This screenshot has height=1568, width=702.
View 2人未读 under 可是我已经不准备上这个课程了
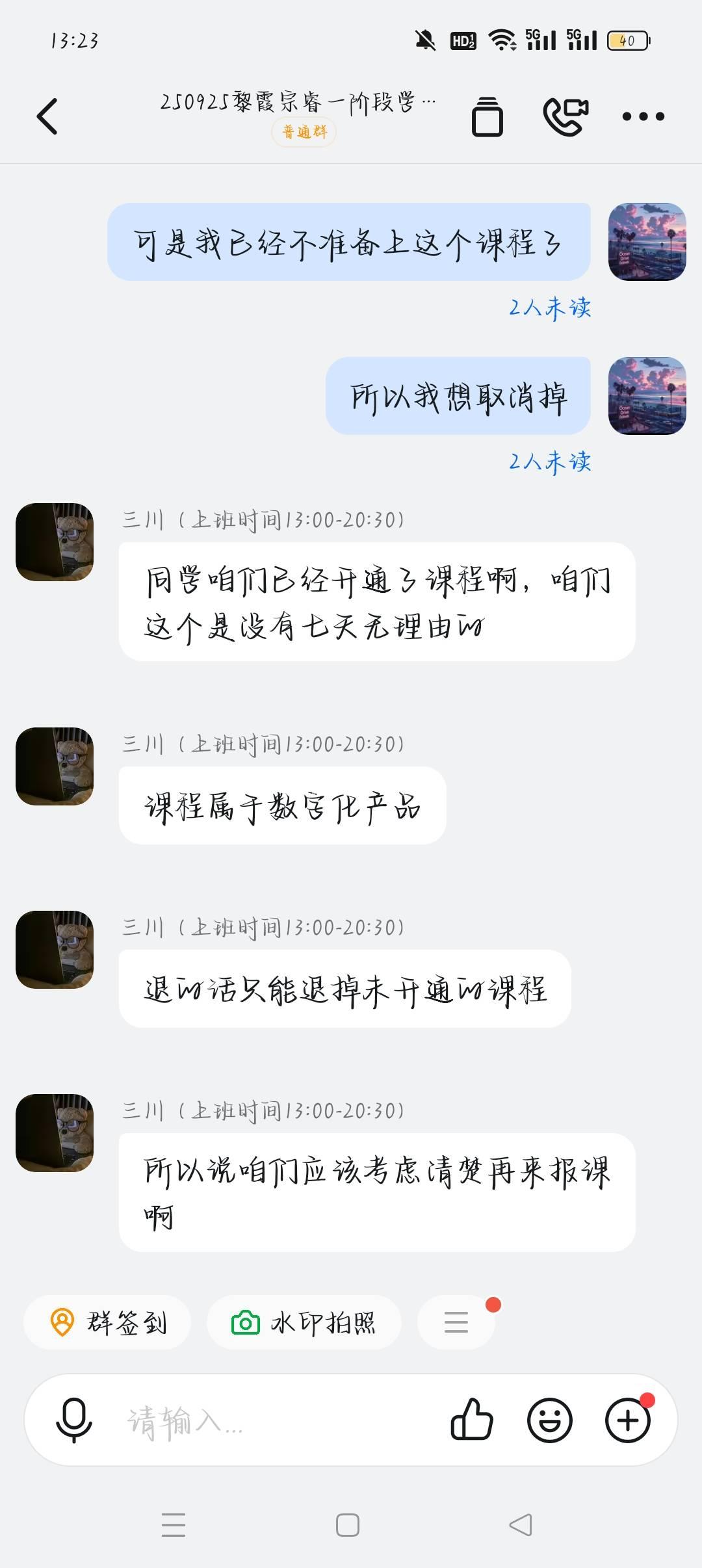pos(550,307)
